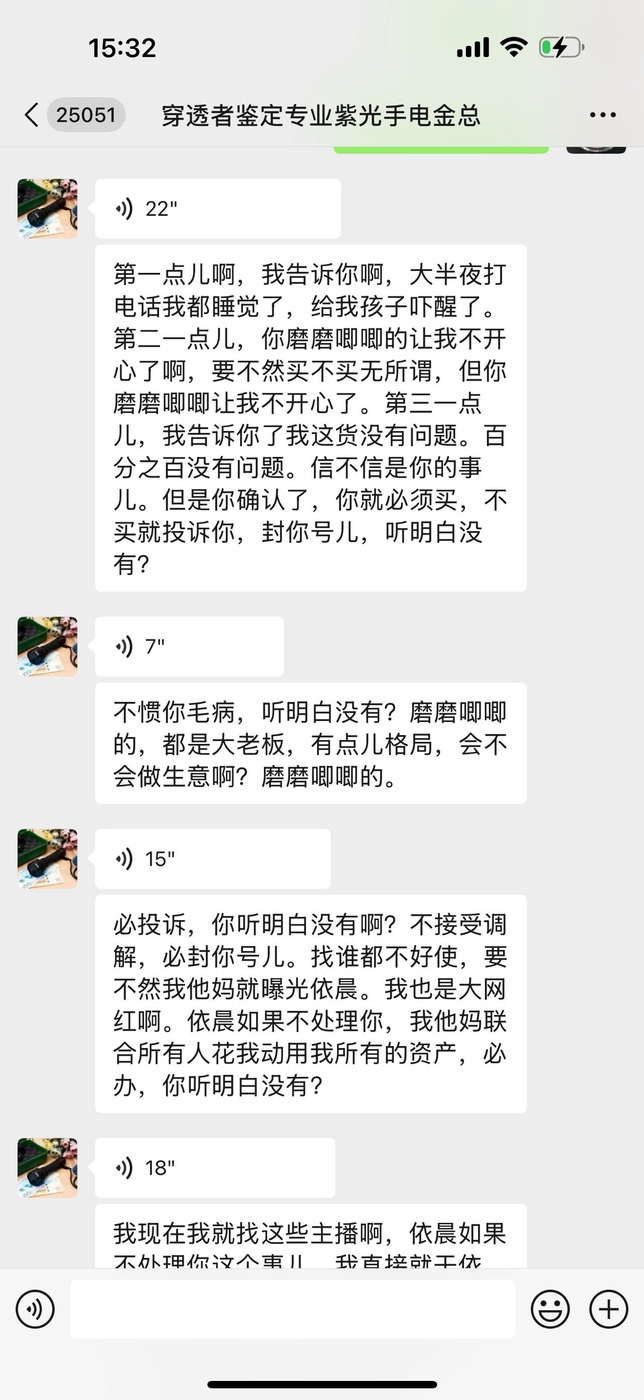Open the emoji picker

(550, 1309)
